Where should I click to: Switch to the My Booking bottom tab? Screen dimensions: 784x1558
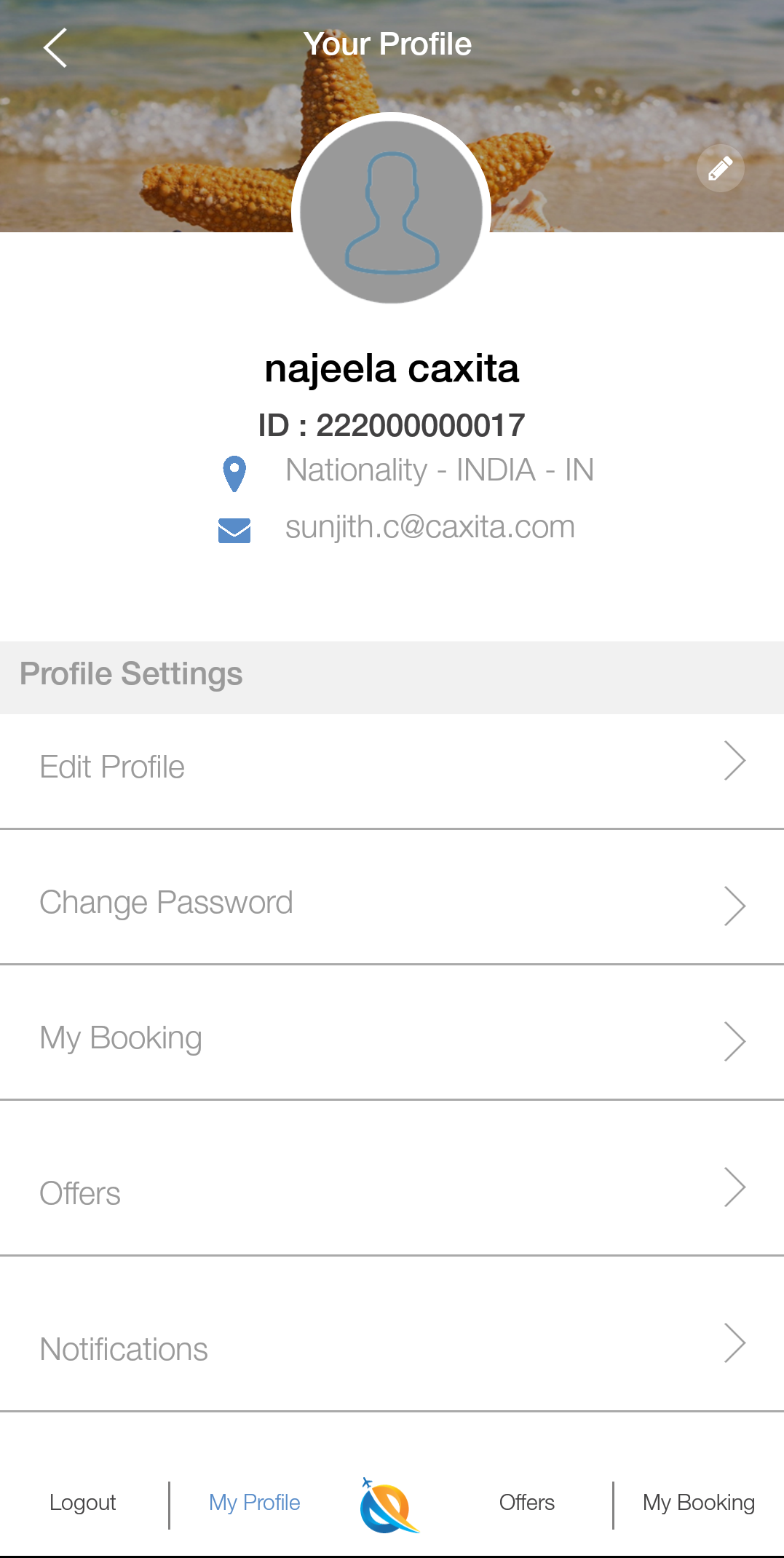pos(698,1503)
